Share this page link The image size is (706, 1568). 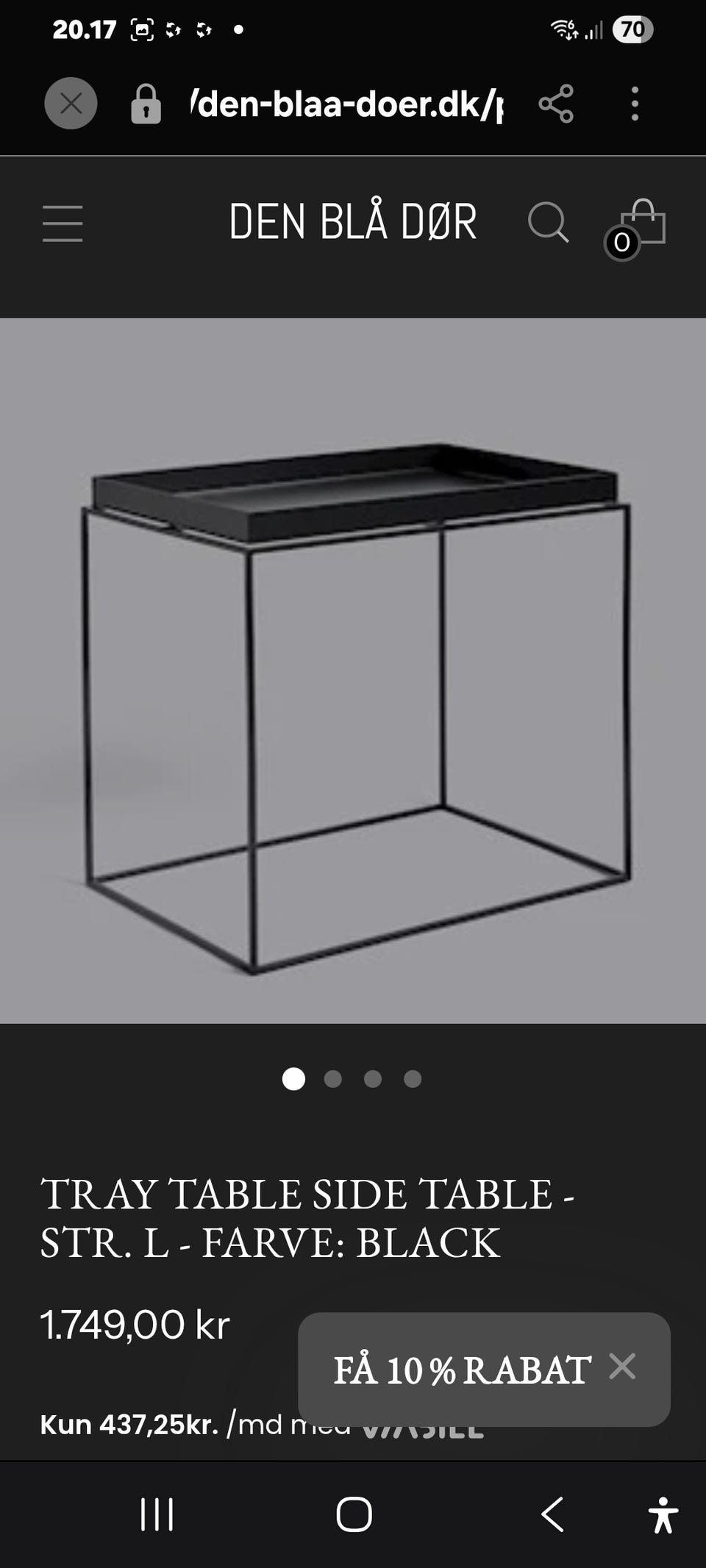tap(556, 103)
